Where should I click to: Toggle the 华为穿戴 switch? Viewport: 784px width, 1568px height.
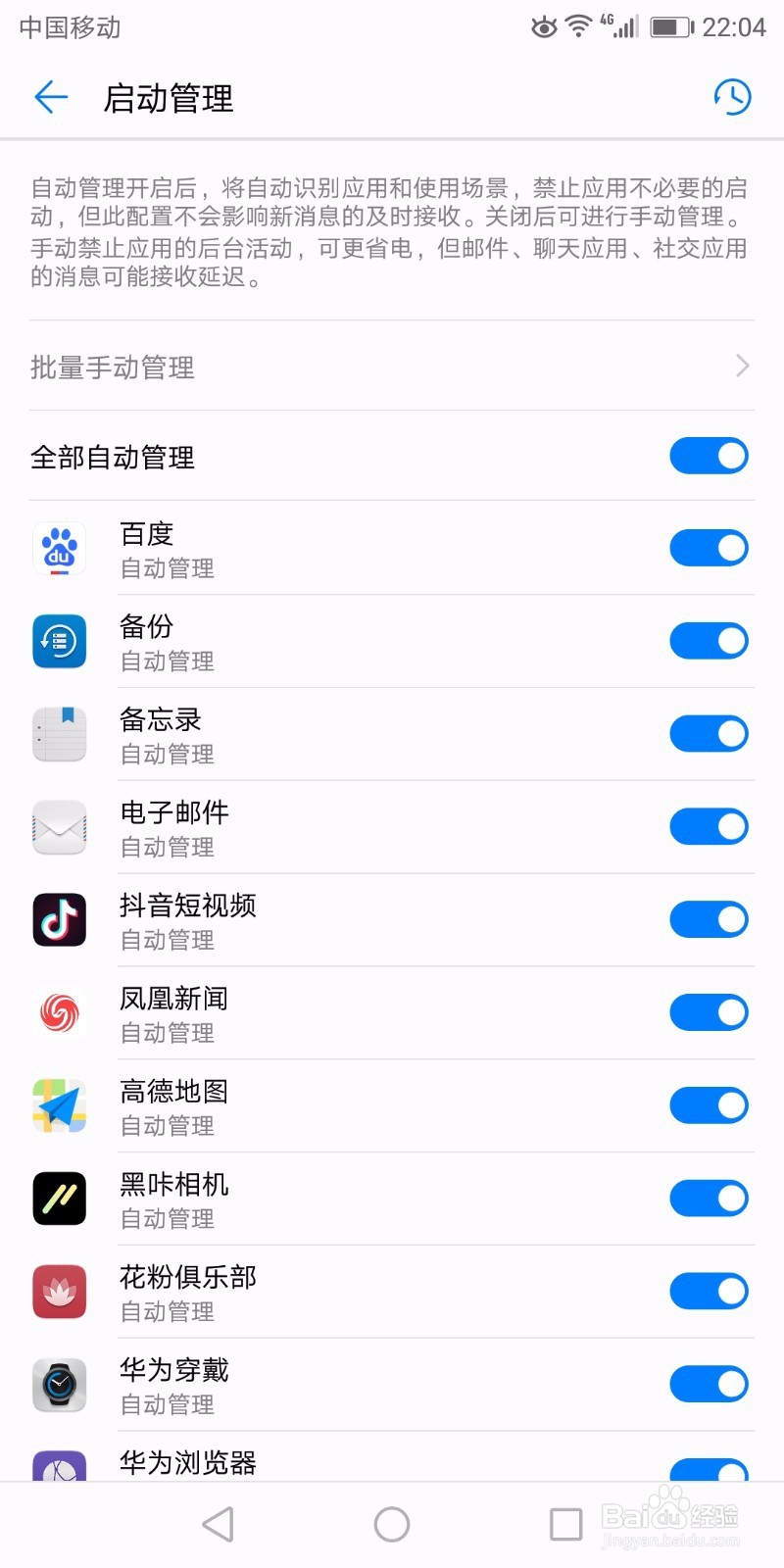click(709, 1384)
